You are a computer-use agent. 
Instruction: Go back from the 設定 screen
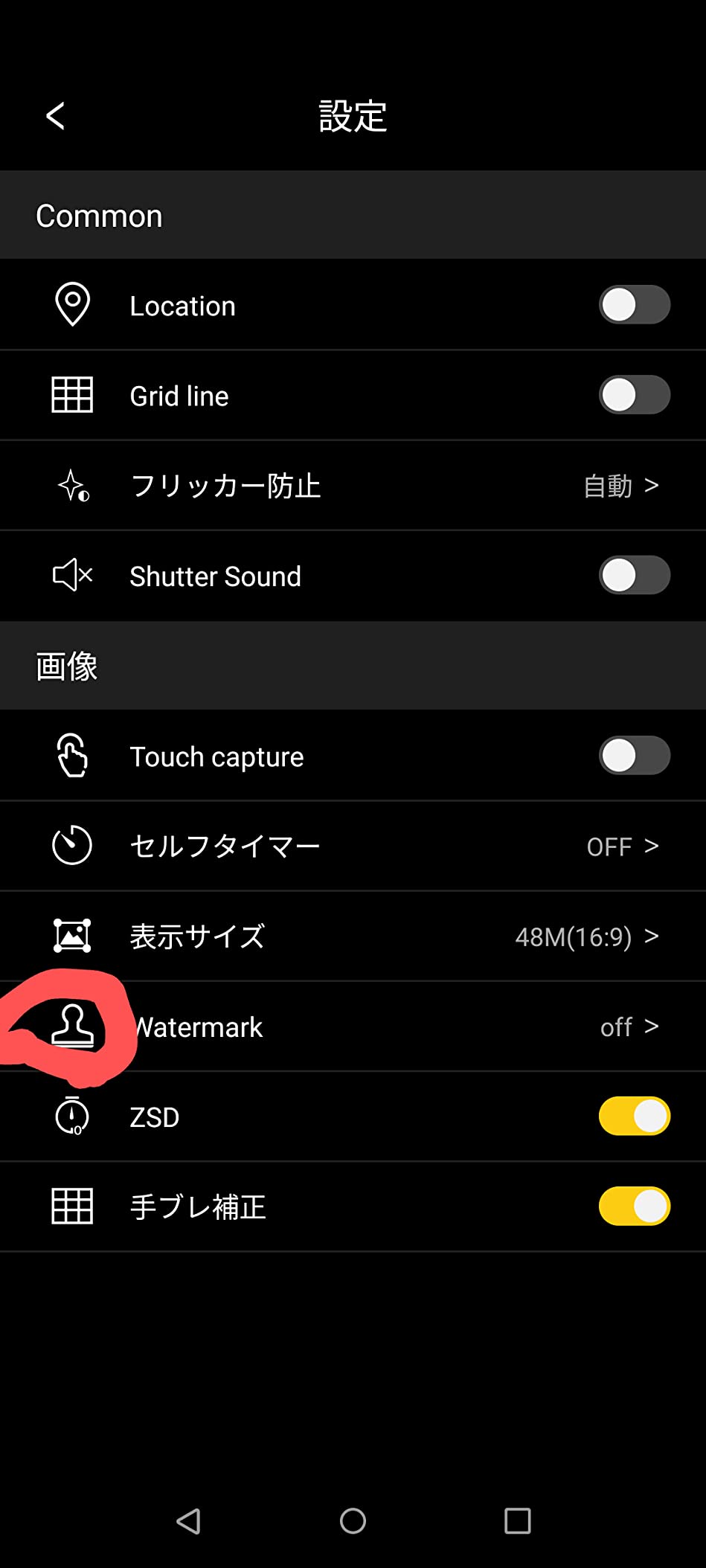(56, 116)
